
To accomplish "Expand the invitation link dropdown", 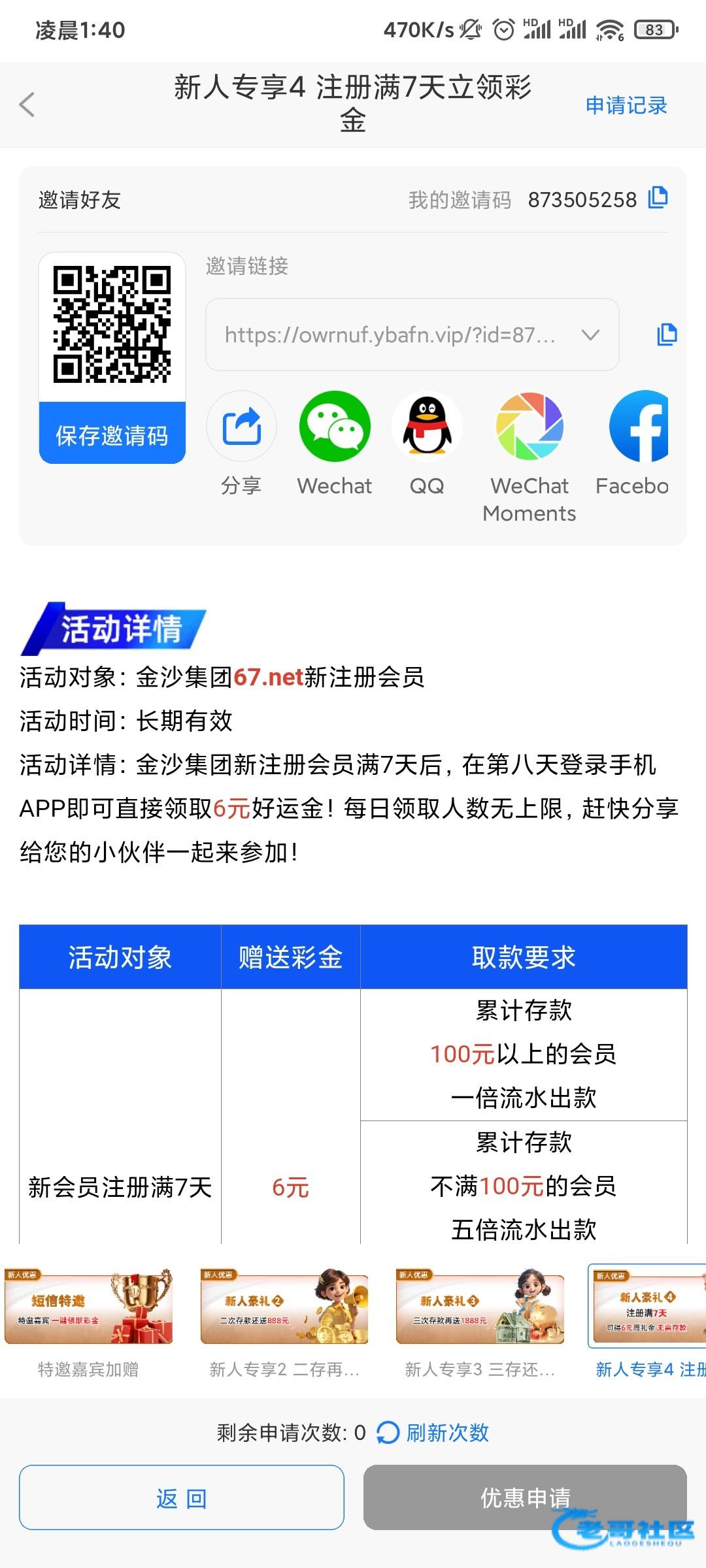I will [590, 335].
